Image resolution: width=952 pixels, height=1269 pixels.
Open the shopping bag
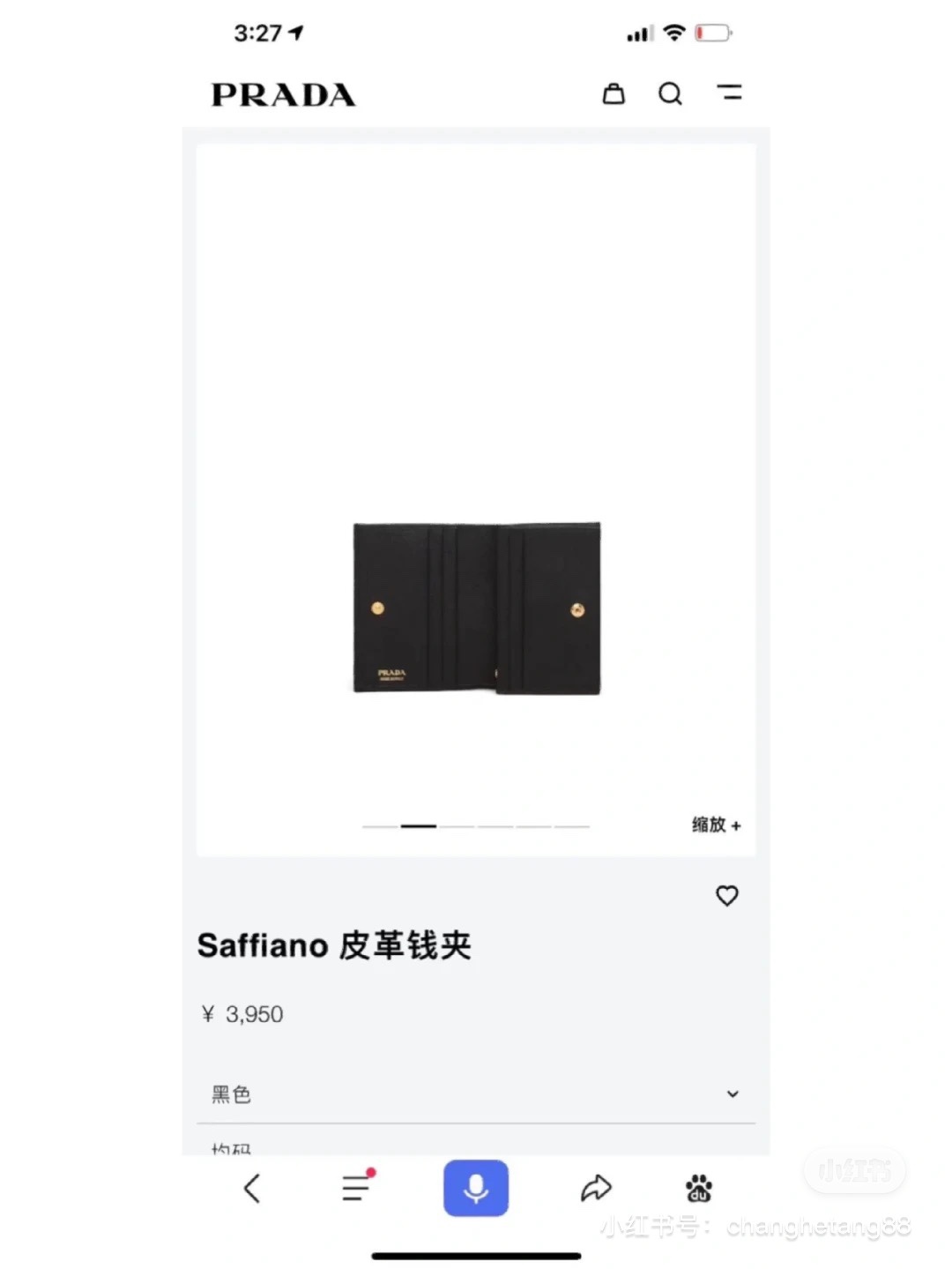pyautogui.click(x=614, y=93)
